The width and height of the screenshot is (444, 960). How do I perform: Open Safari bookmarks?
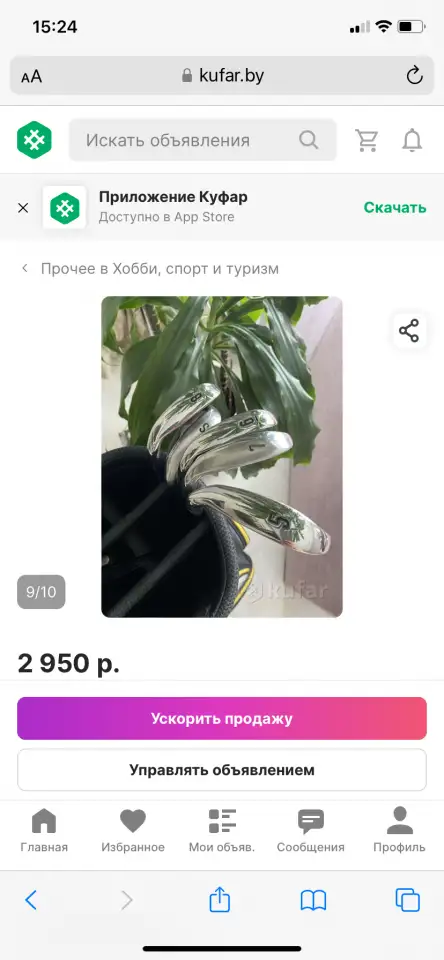pos(314,901)
